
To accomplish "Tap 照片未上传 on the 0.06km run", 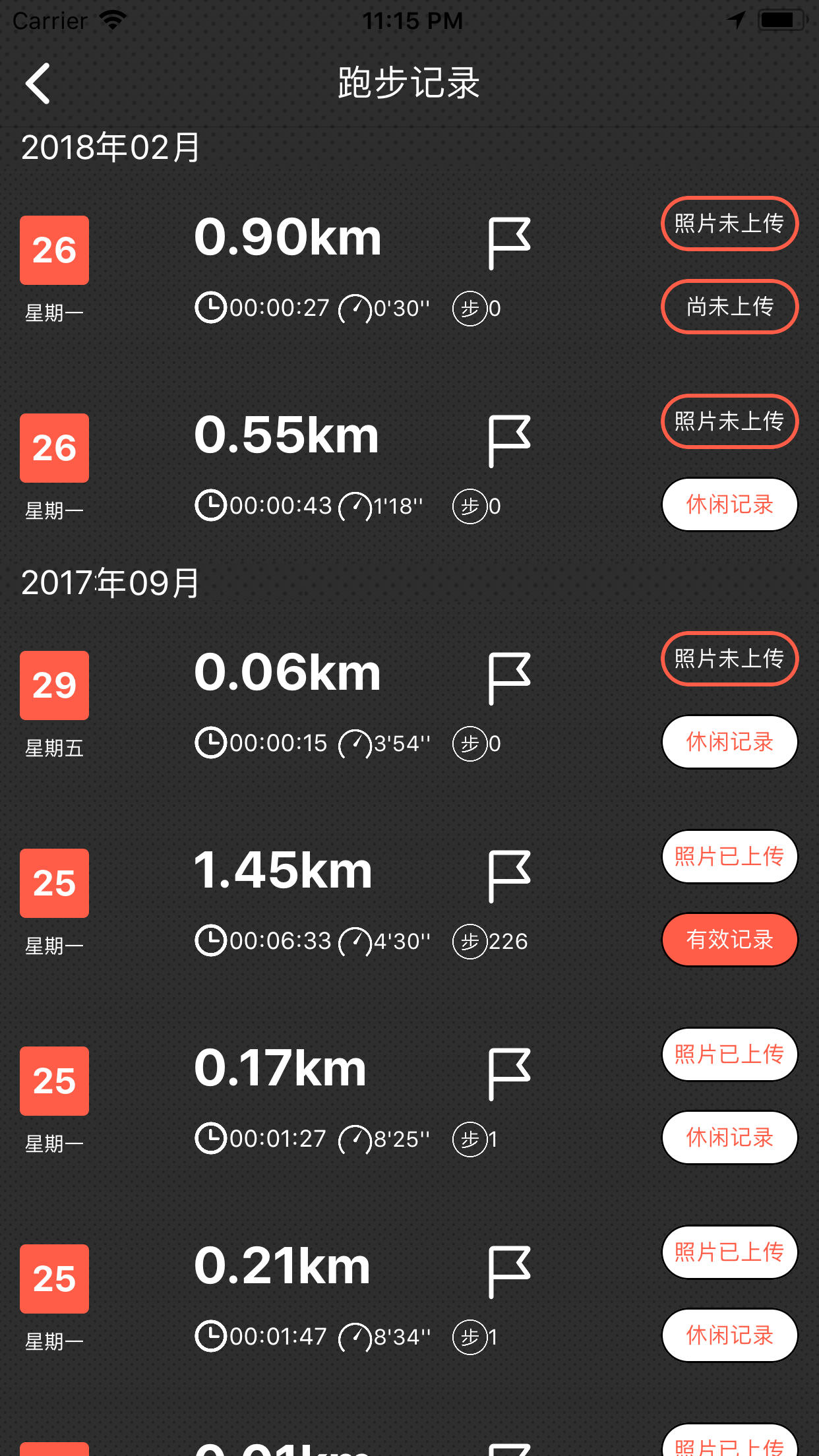I will point(729,659).
